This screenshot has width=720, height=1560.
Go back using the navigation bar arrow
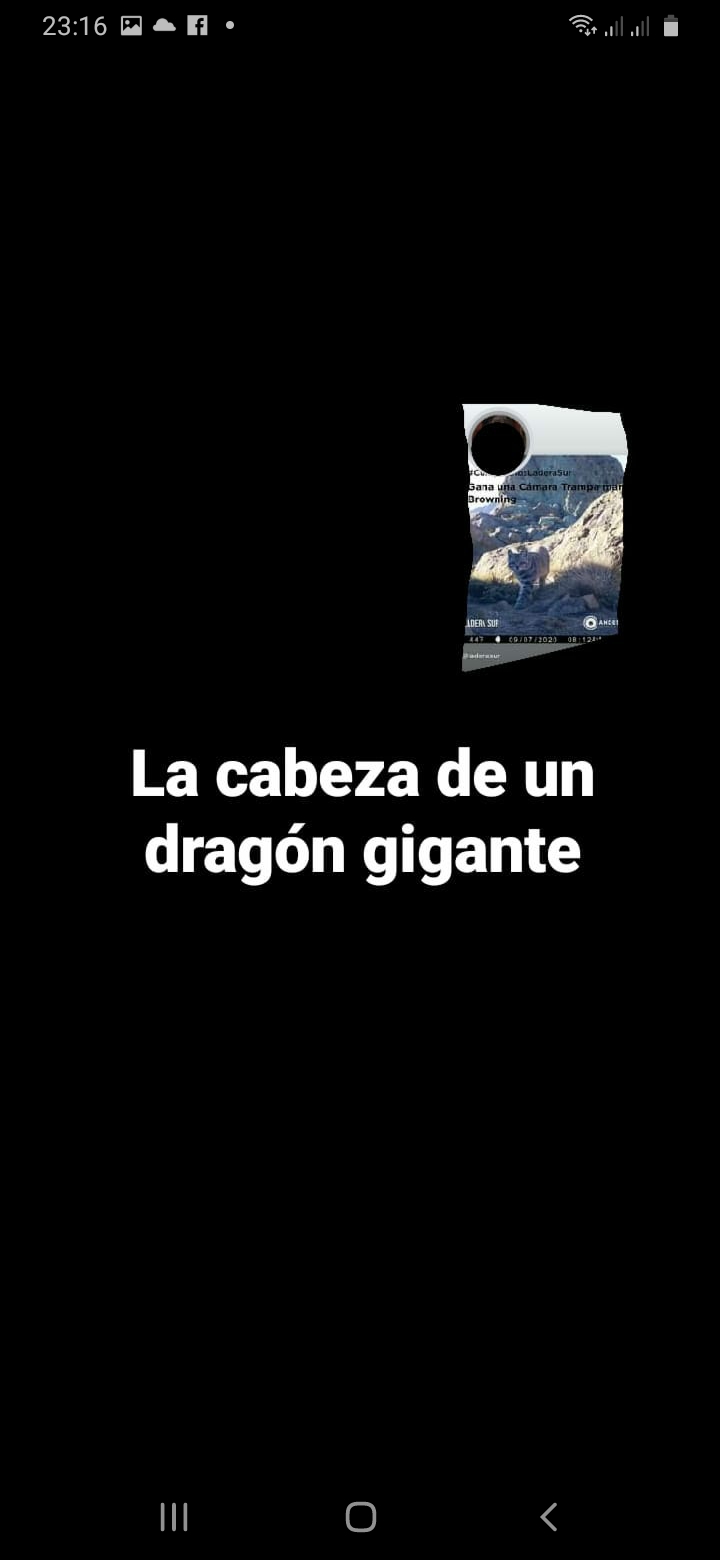coord(548,1516)
